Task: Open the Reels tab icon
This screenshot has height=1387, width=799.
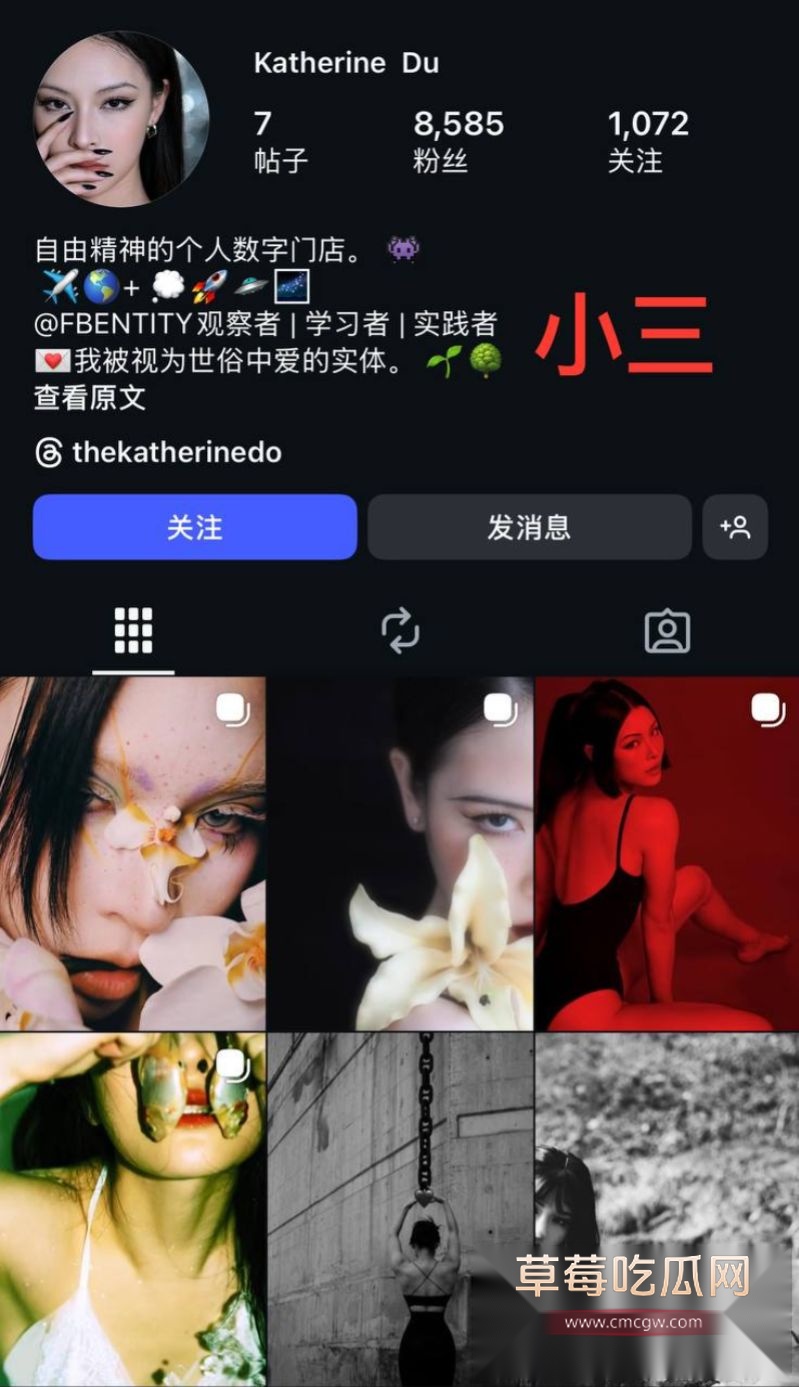Action: [x=400, y=629]
